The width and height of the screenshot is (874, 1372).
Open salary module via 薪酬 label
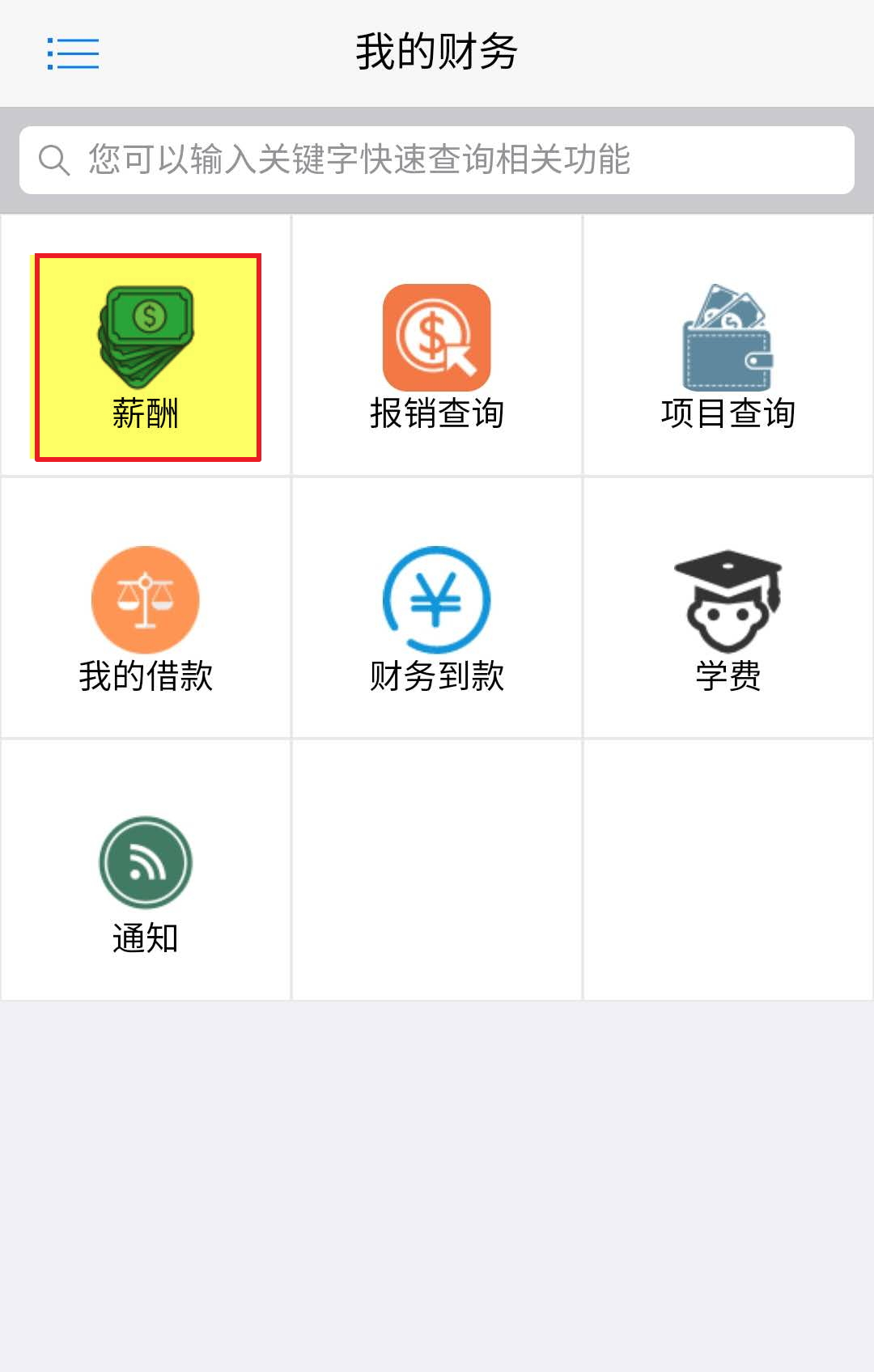[x=146, y=415]
